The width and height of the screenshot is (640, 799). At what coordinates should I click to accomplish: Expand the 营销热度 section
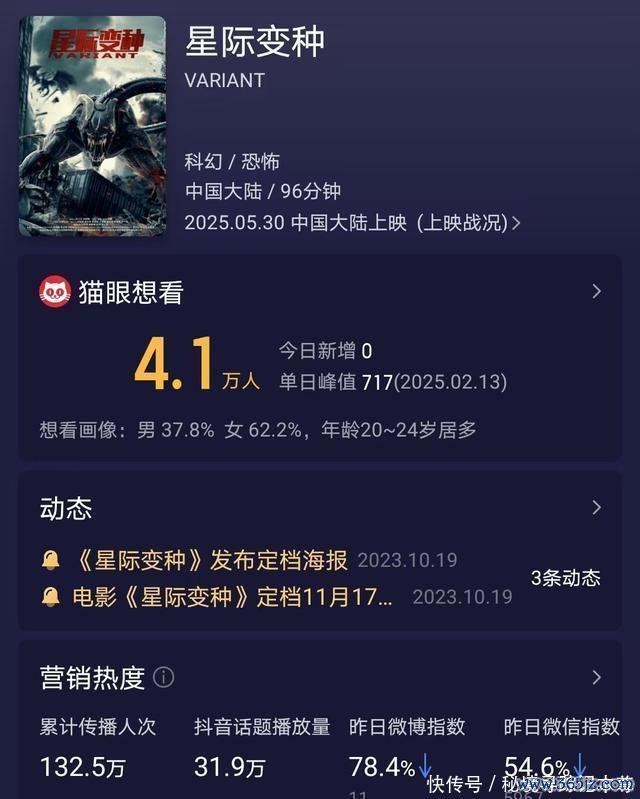point(596,678)
